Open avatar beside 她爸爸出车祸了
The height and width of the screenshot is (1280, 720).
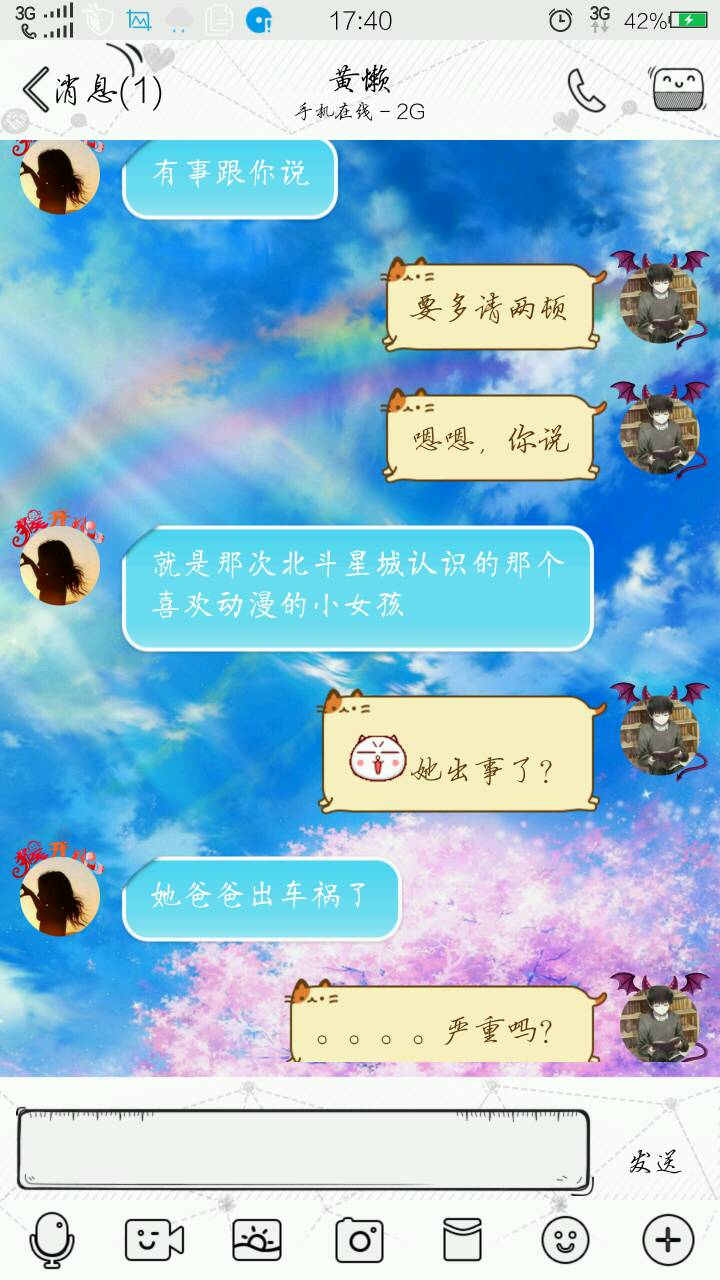point(60,895)
